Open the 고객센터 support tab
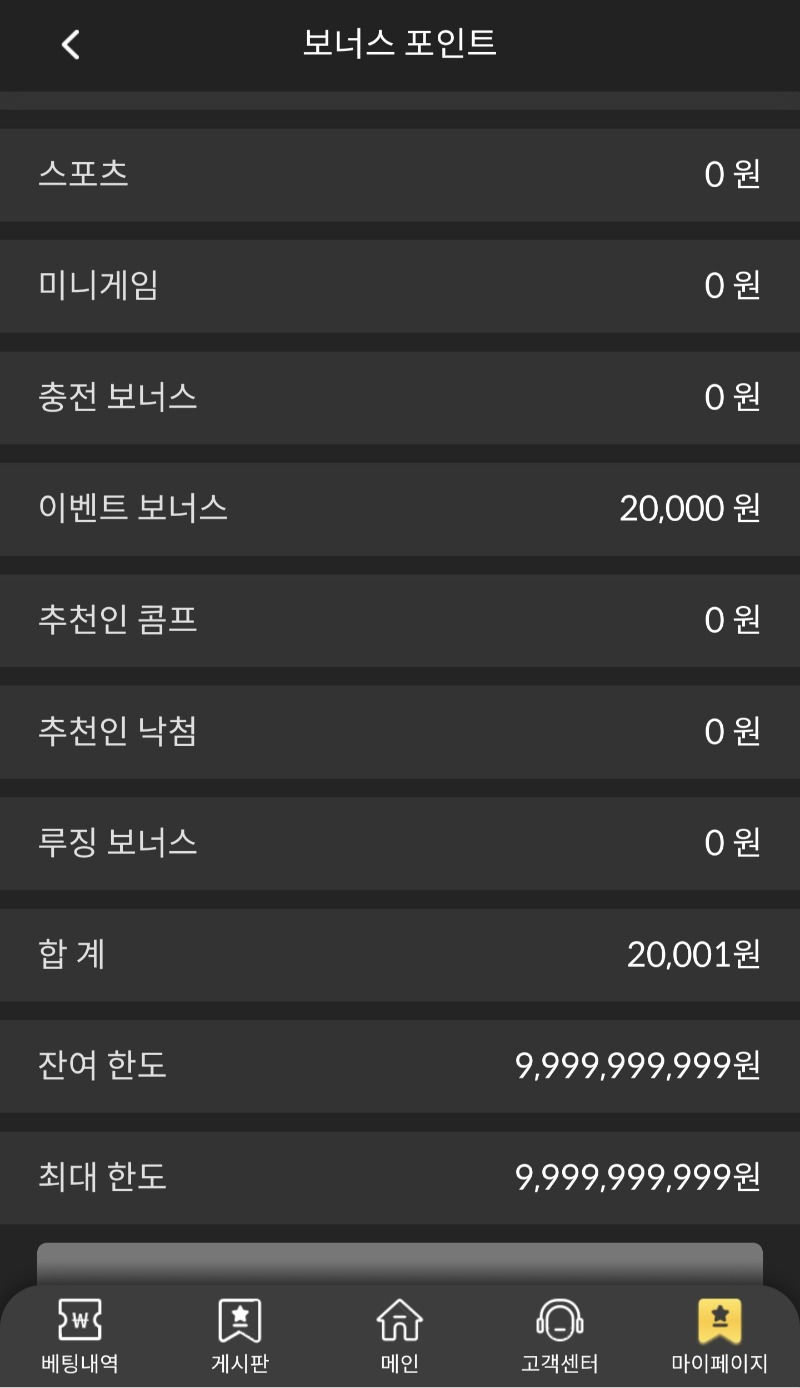800x1388 pixels. coord(560,1336)
